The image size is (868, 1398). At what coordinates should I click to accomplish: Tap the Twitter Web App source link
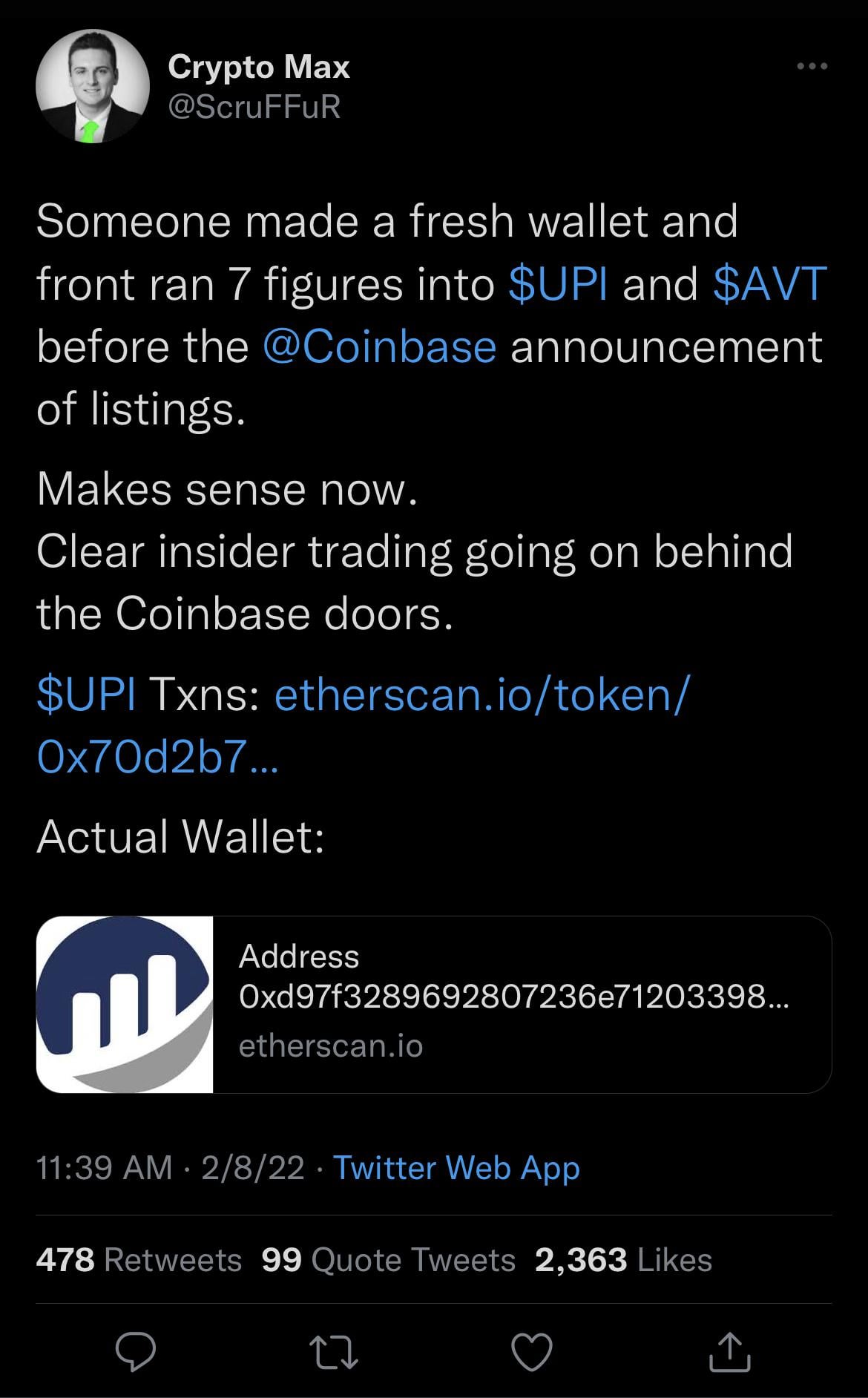456,1168
